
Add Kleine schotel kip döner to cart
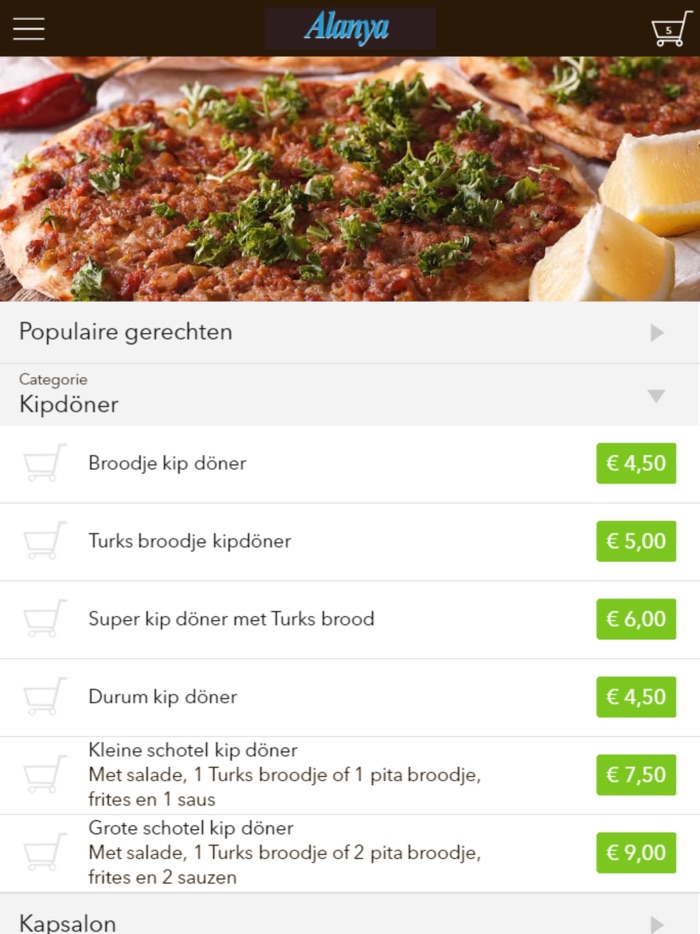(x=45, y=775)
